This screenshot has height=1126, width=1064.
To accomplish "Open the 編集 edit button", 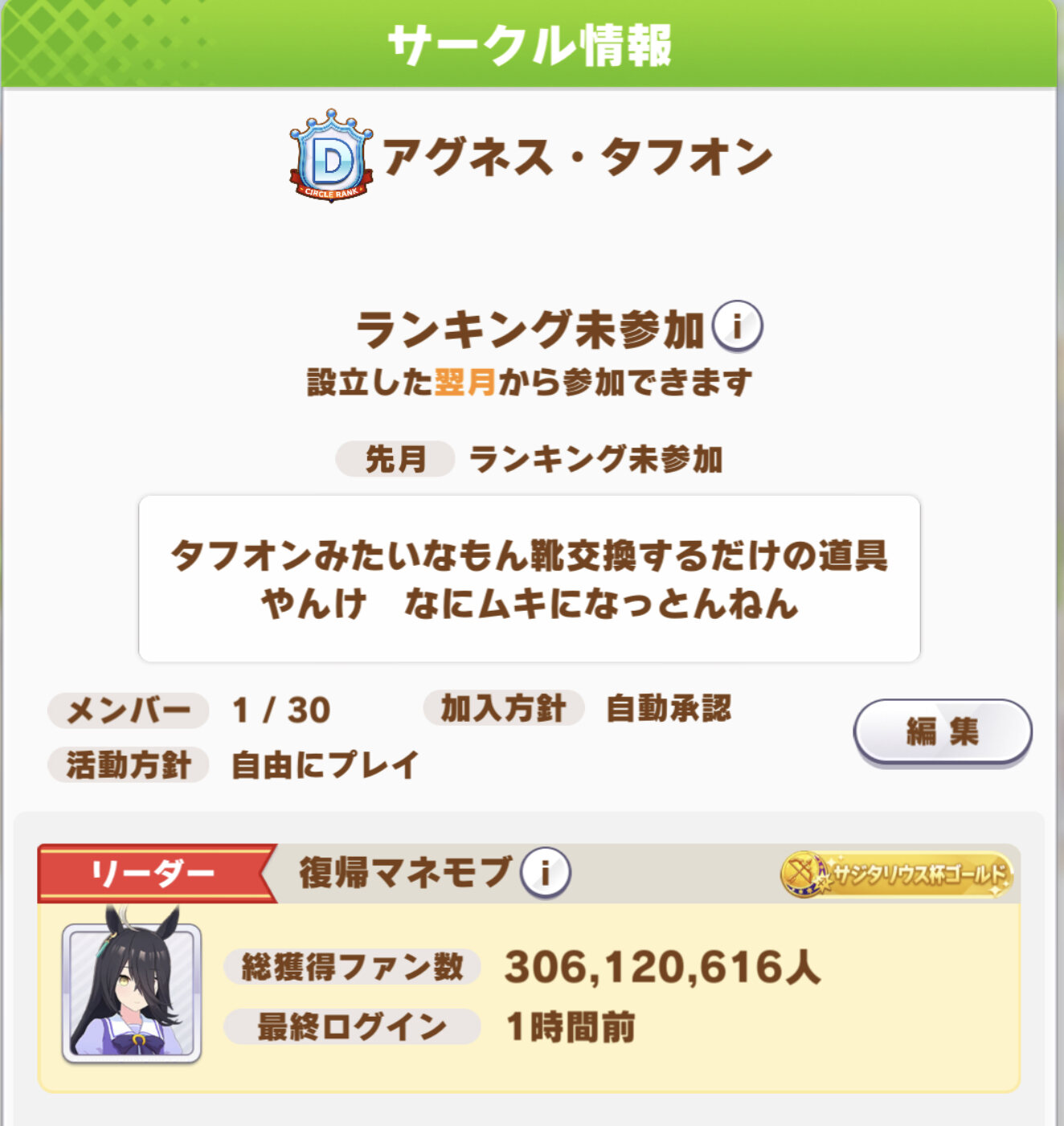I will pos(942,731).
